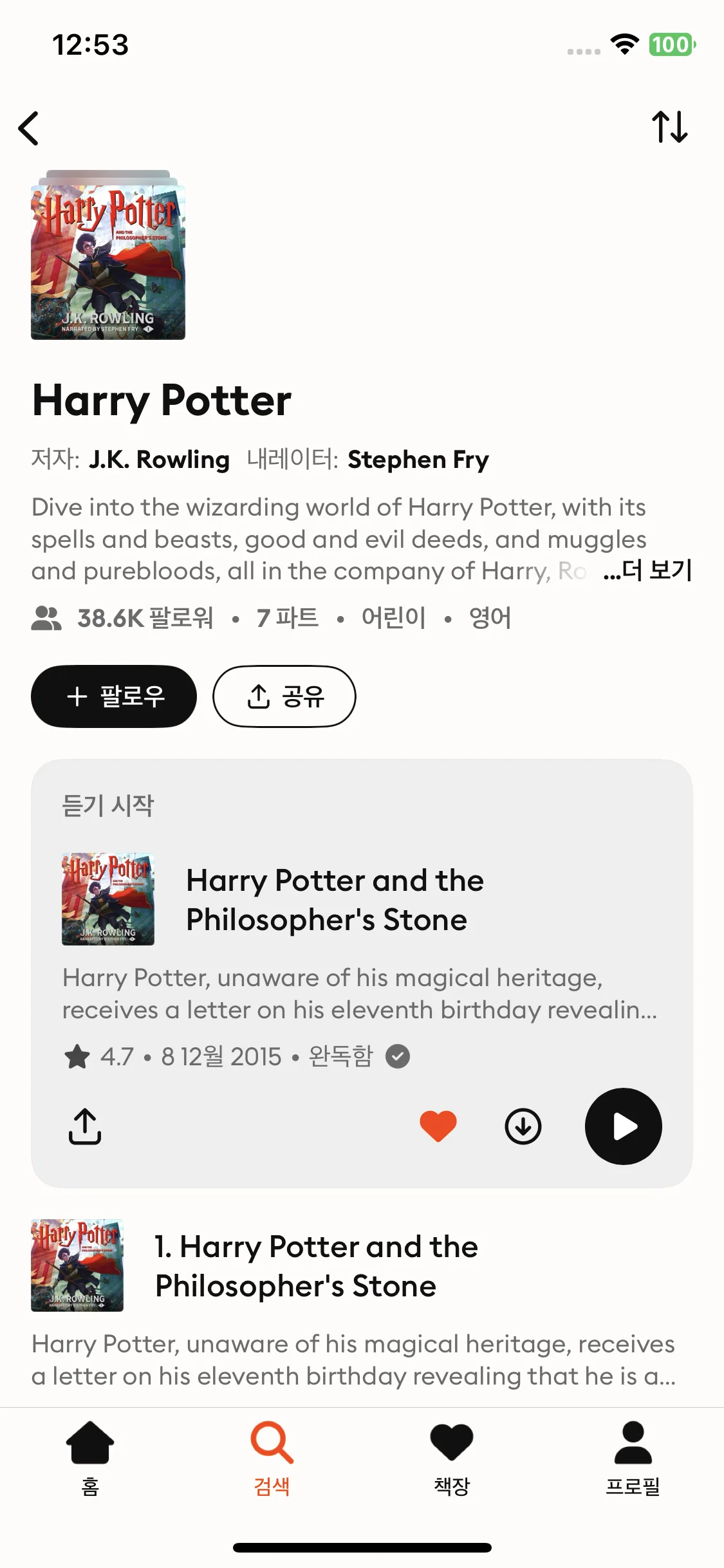Image resolution: width=724 pixels, height=1568 pixels.
Task: Share the series using 공유 button
Action: pyautogui.click(x=284, y=696)
